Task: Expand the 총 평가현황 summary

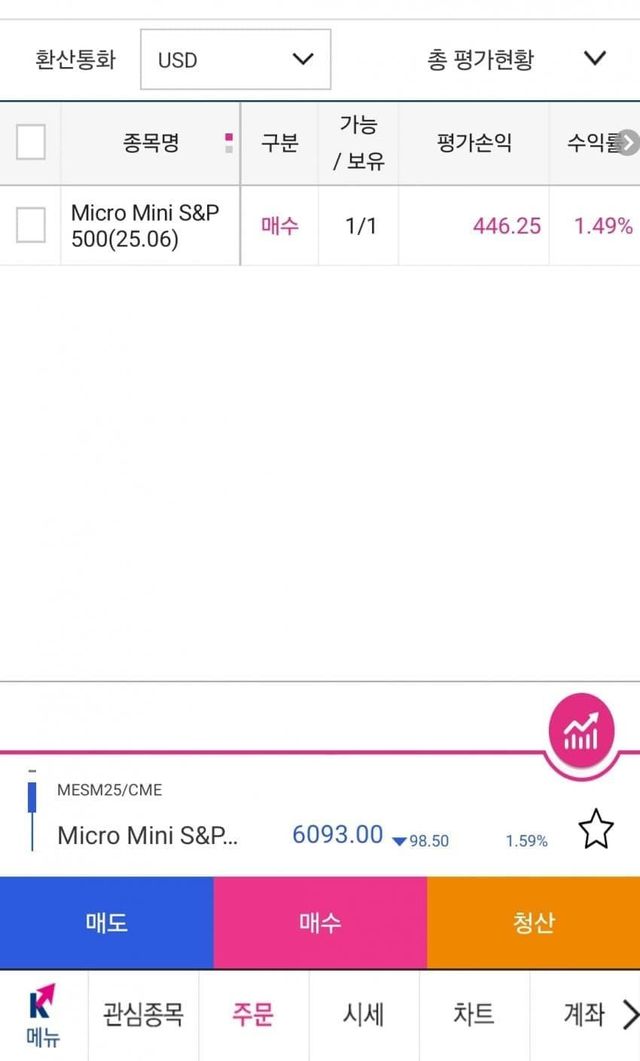Action: (517, 59)
